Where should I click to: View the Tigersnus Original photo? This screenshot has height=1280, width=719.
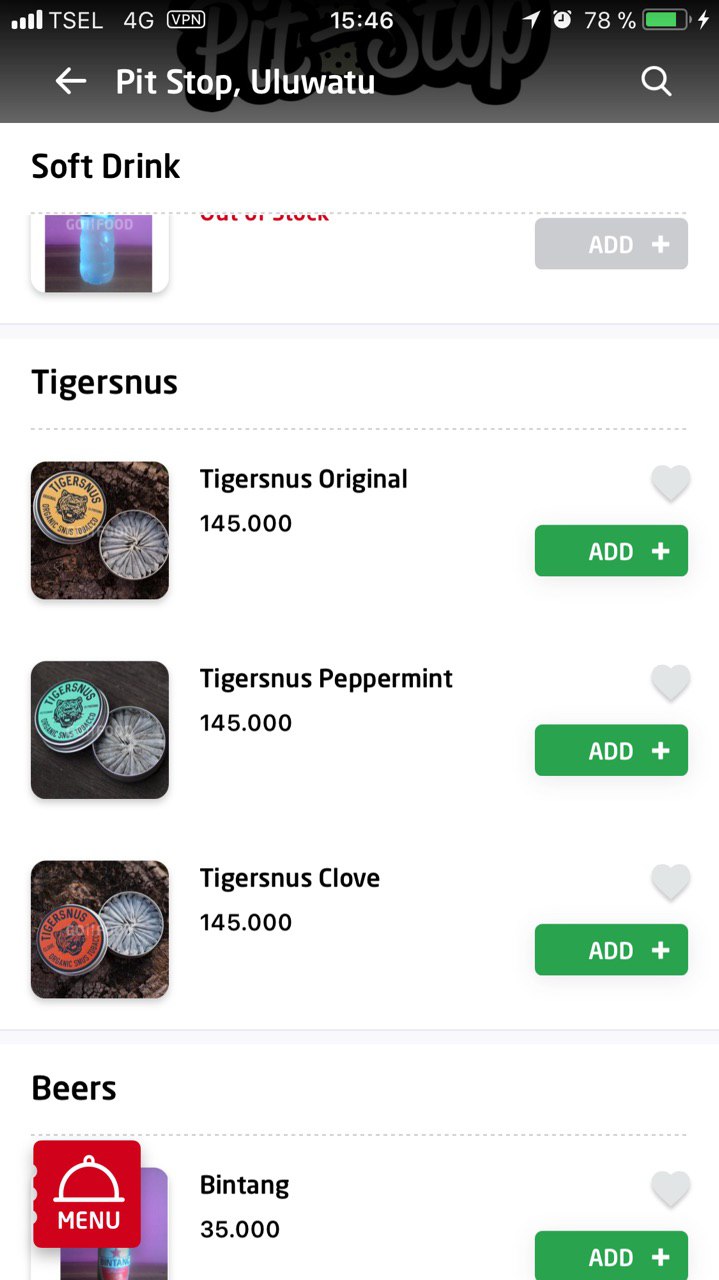(100, 530)
